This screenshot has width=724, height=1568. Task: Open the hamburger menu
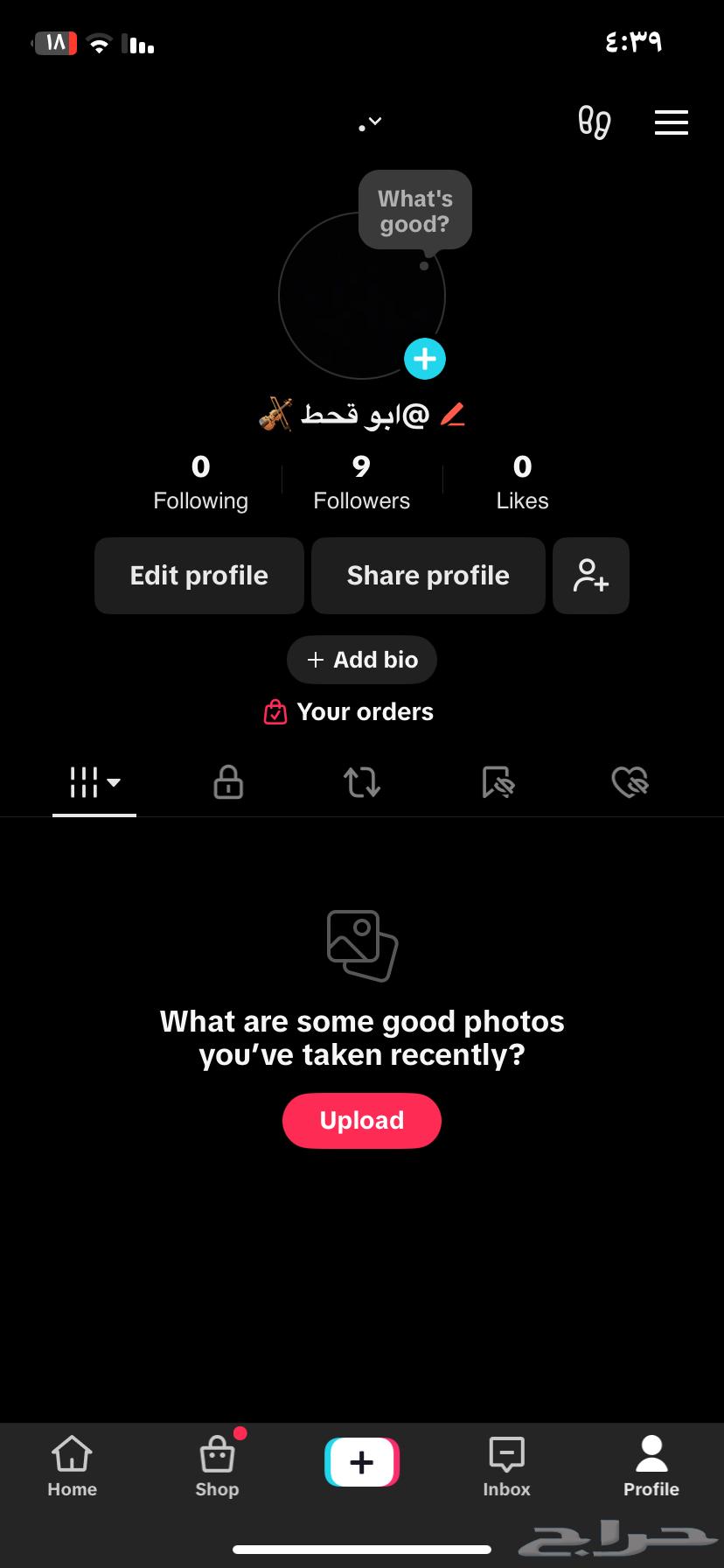click(672, 122)
